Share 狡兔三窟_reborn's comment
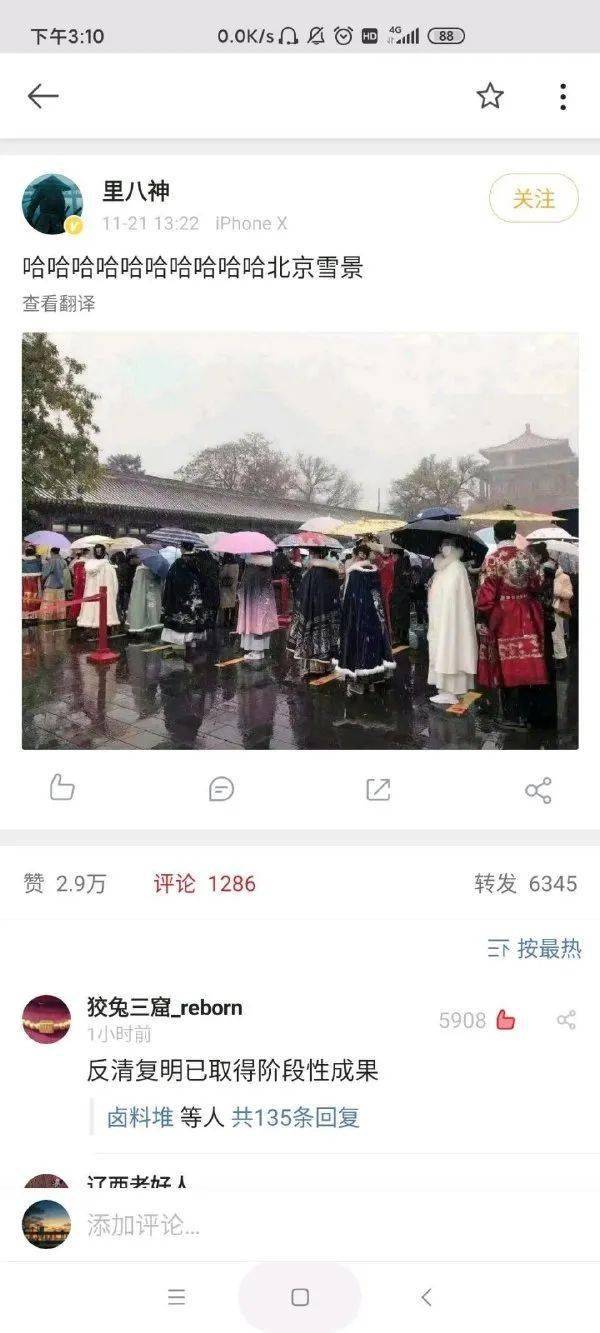 [x=566, y=1020]
